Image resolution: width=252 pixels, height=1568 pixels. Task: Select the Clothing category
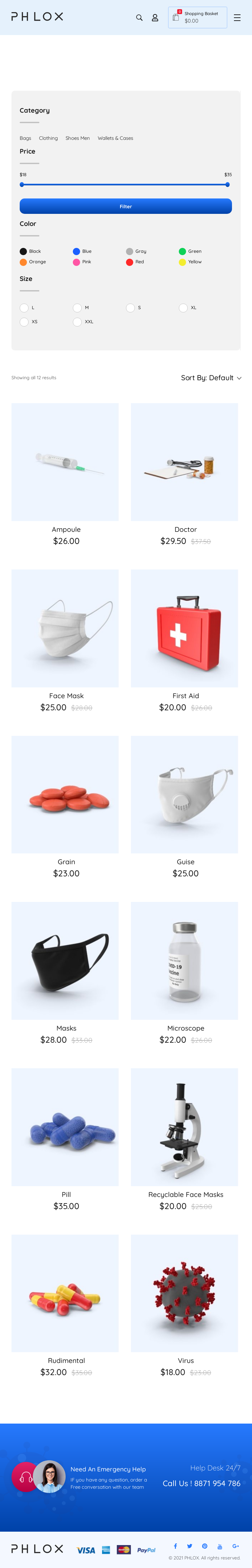pyautogui.click(x=48, y=138)
